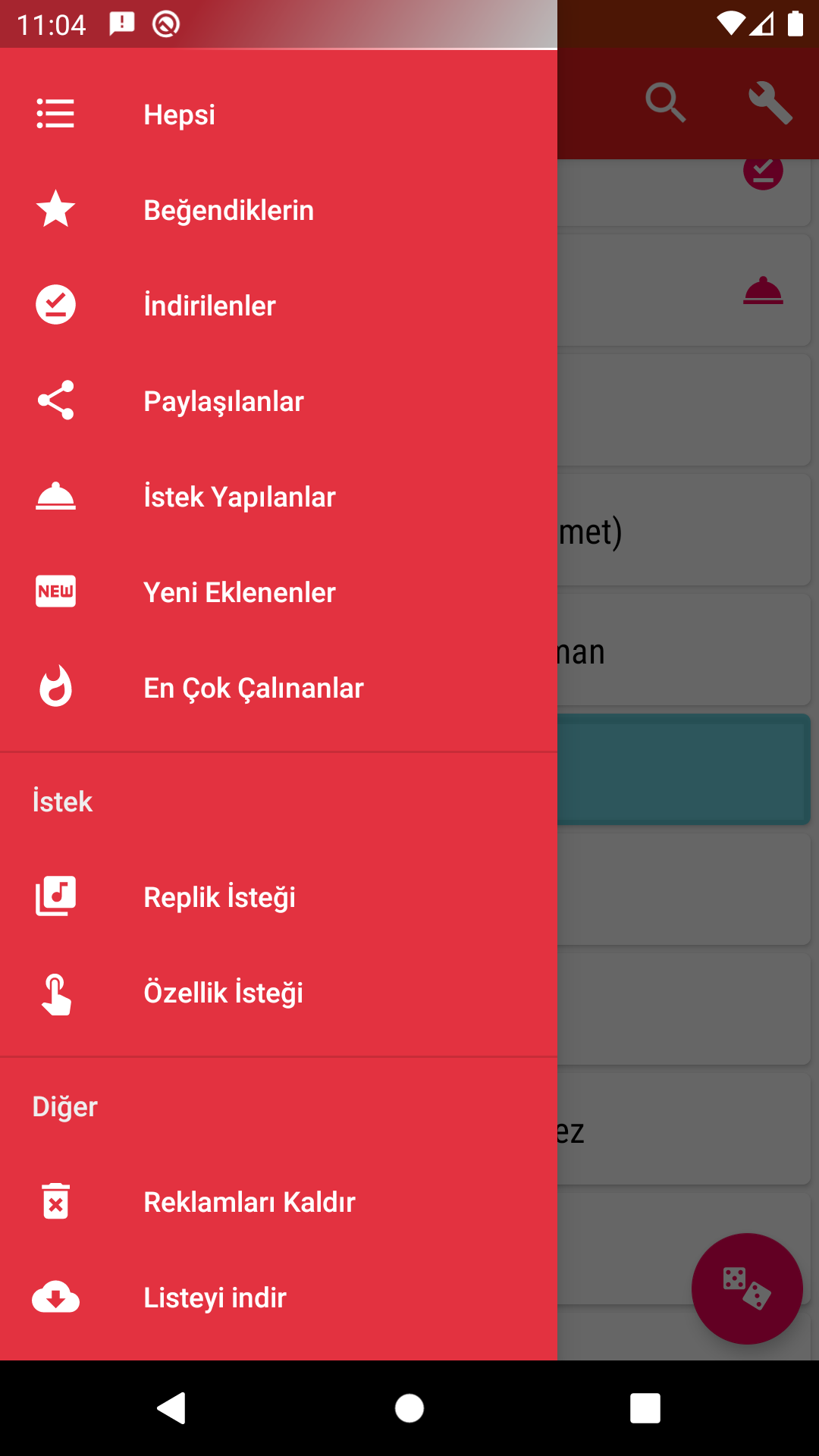This screenshot has width=819, height=1456.
Task: View En Çok Çalınanlar
Action: (278, 688)
